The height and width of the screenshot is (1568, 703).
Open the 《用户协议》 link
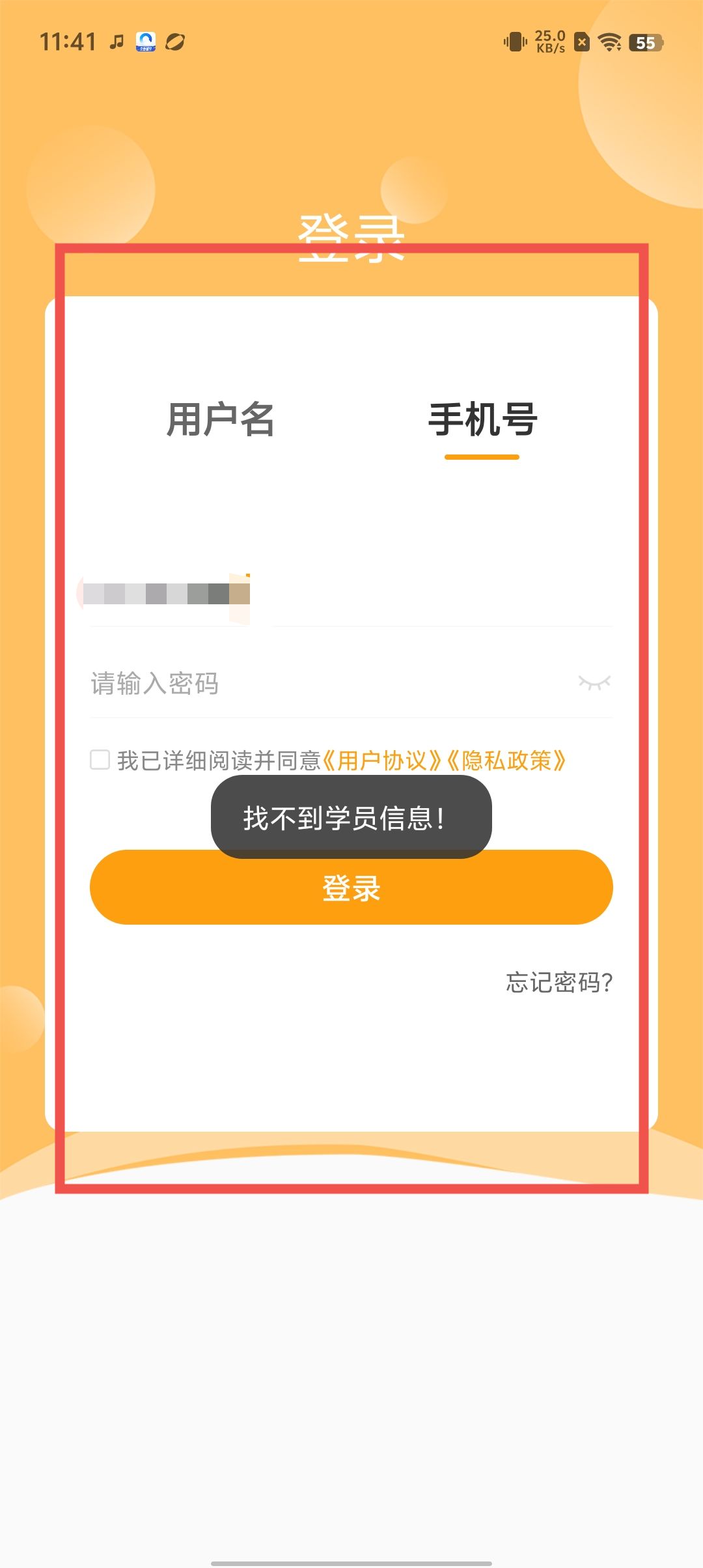click(382, 760)
